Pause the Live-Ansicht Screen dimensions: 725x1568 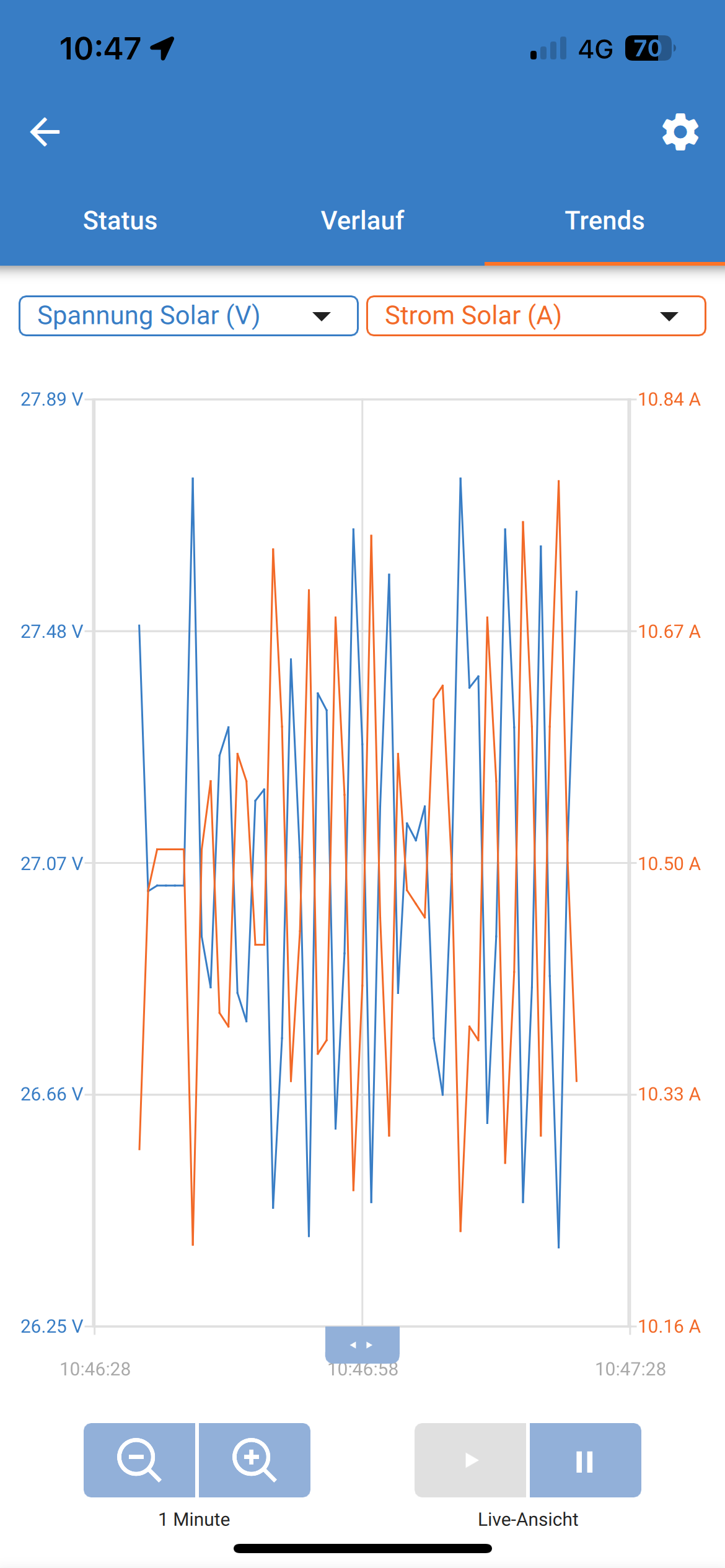click(585, 1460)
